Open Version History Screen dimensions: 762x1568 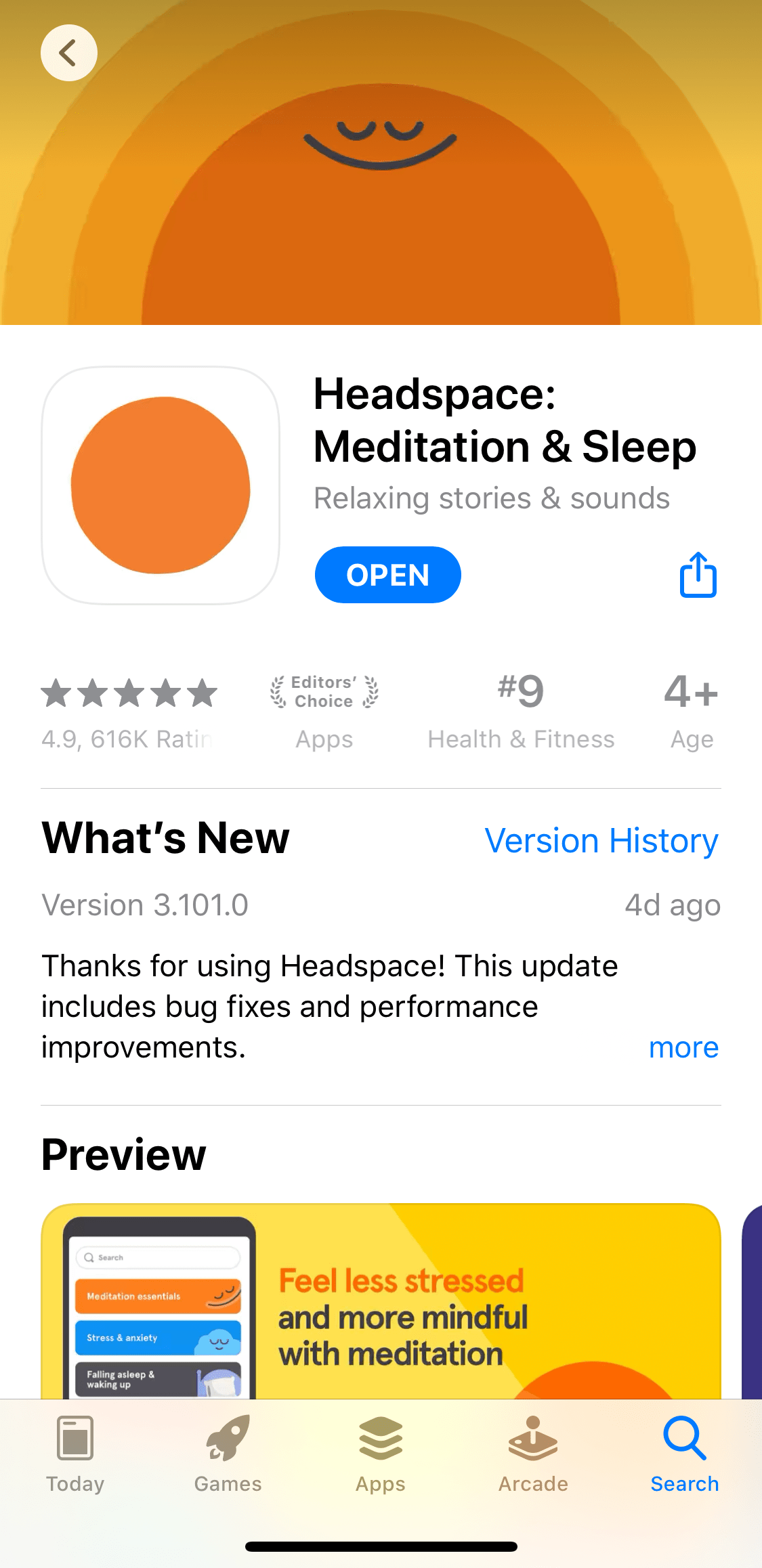coord(601,841)
